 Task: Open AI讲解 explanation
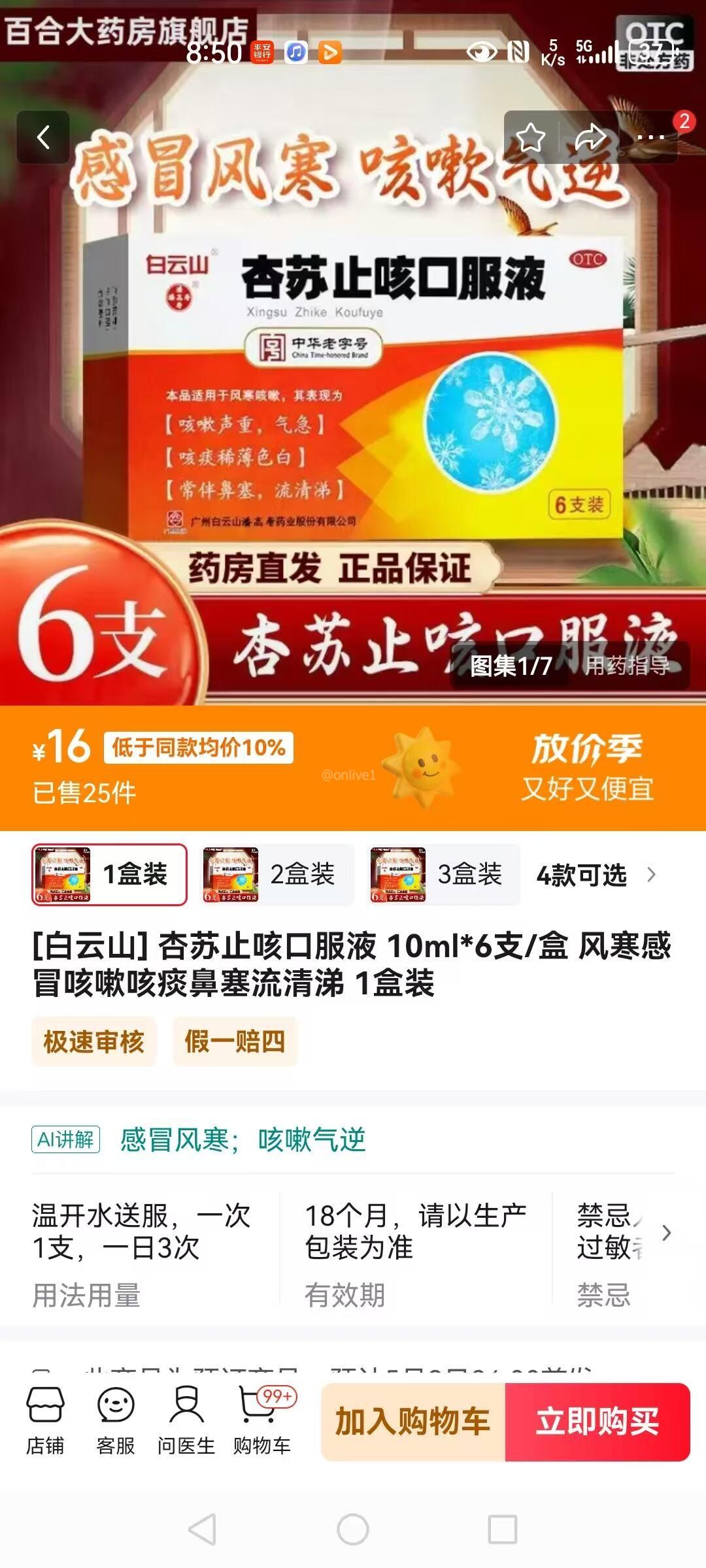[65, 1139]
